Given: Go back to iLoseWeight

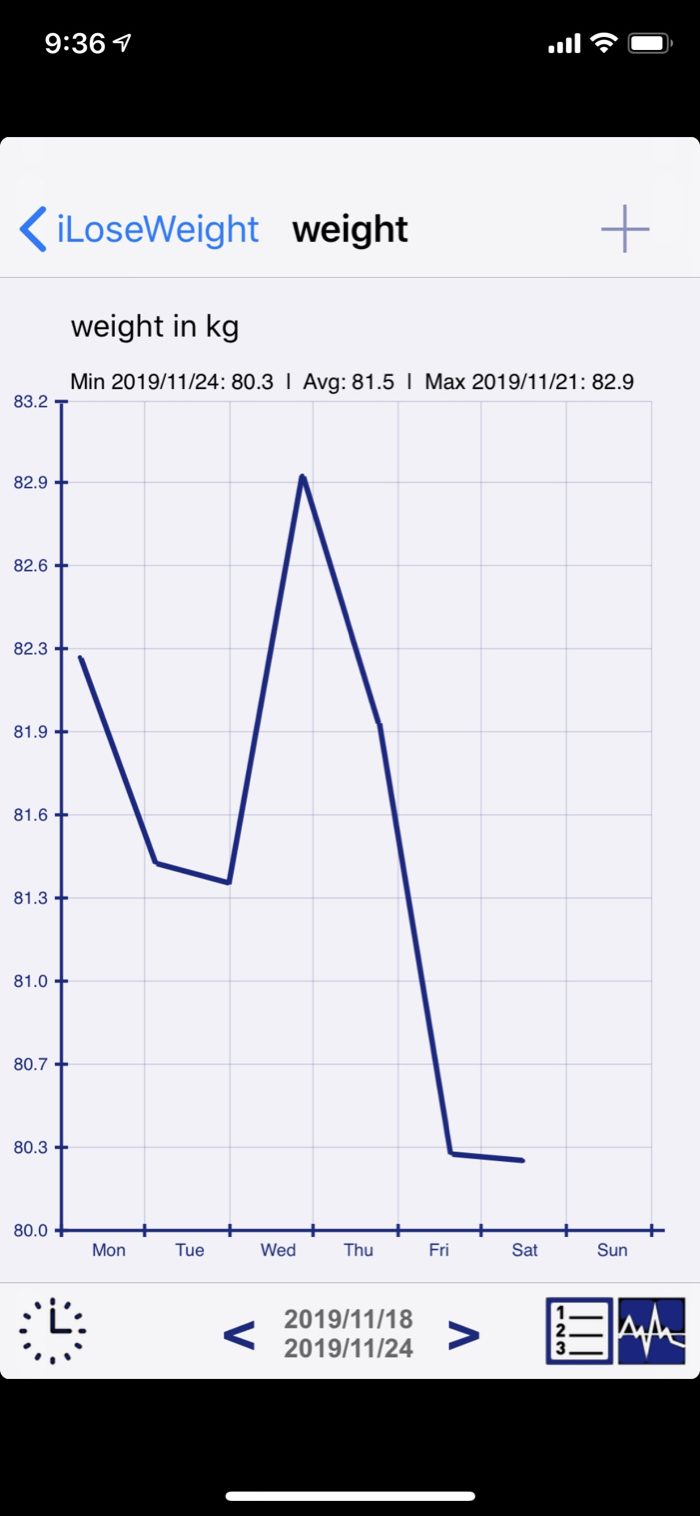Looking at the screenshot, I should point(139,229).
